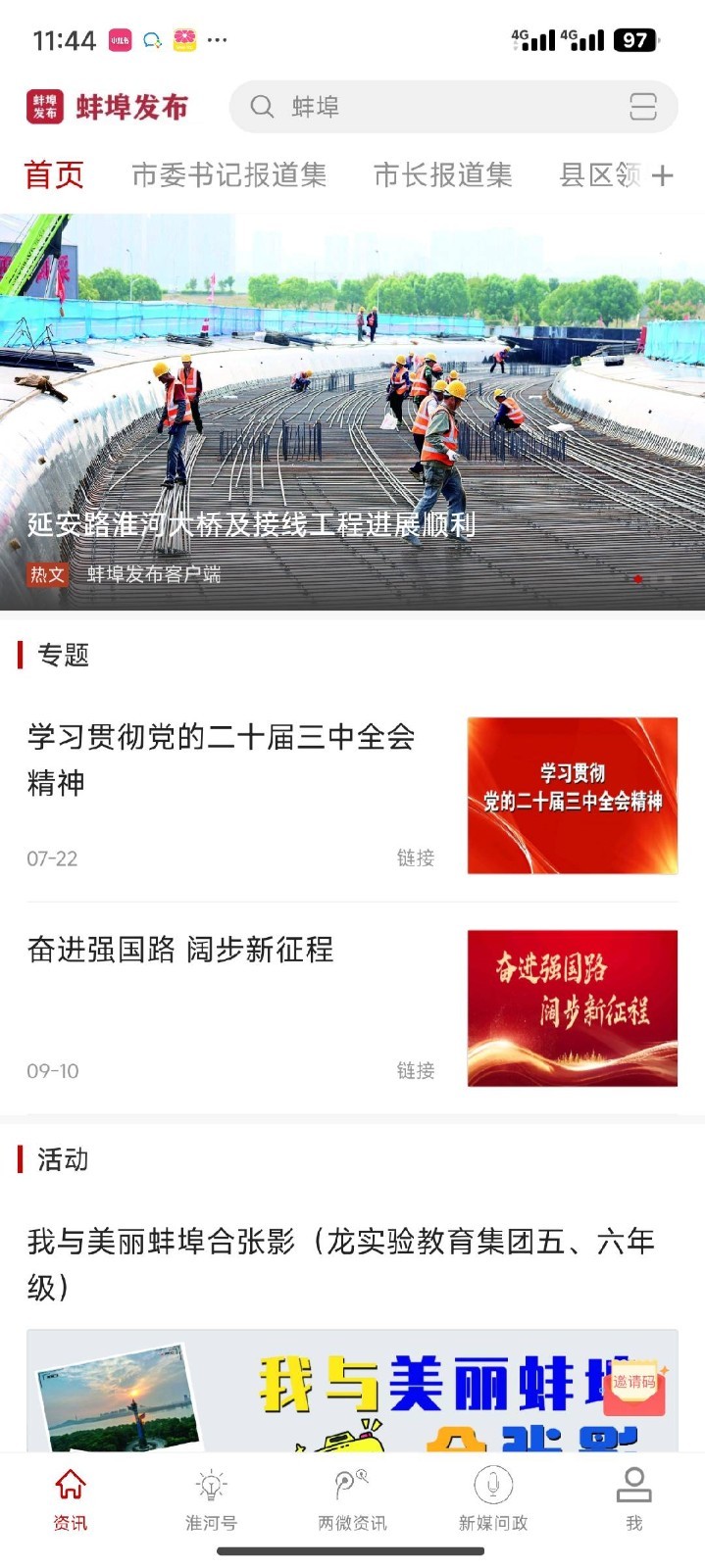
Task: Switch to the 市委书记报道集 tab
Action: coord(229,175)
